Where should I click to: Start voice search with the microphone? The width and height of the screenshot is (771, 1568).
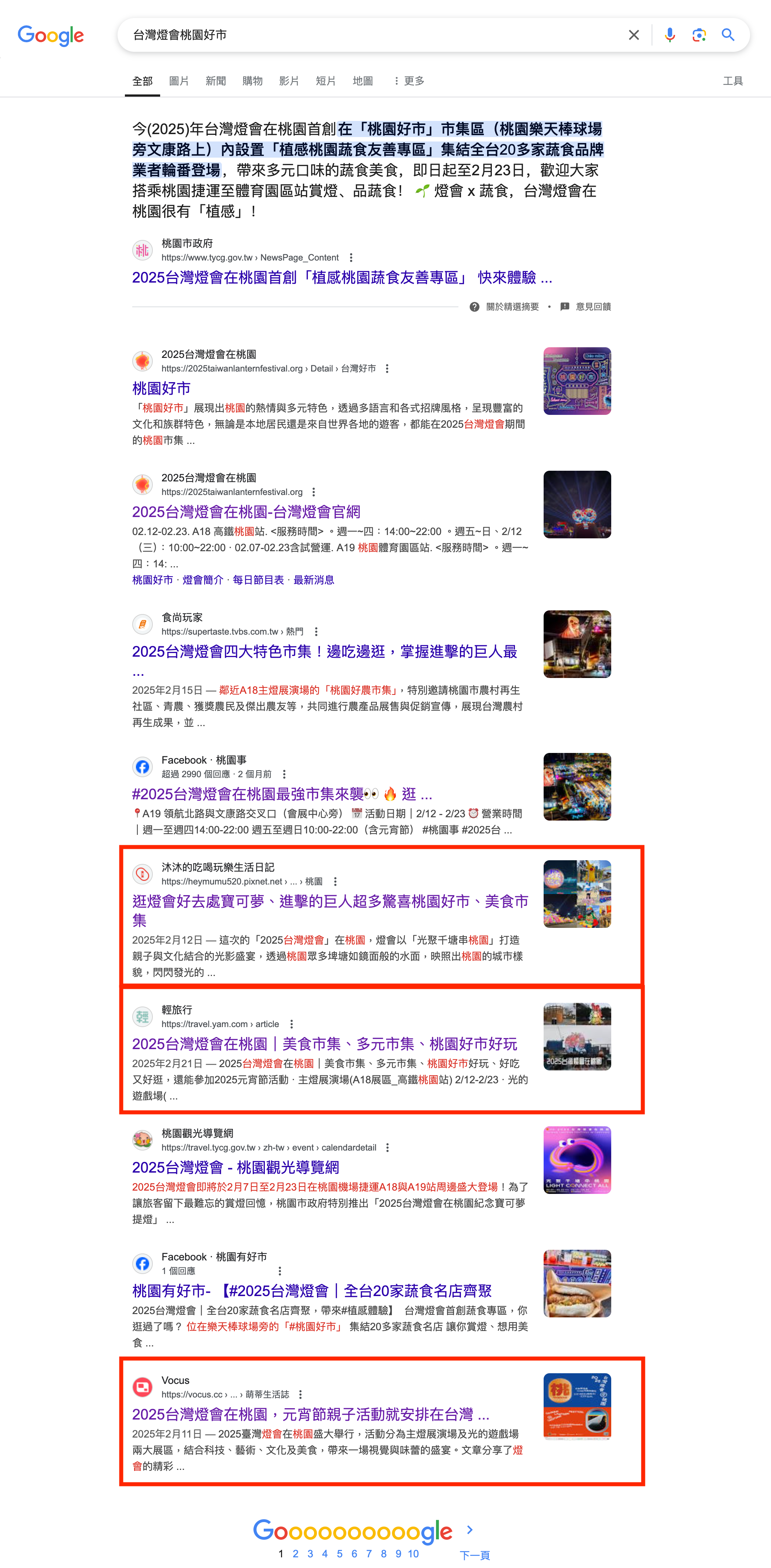click(x=669, y=35)
